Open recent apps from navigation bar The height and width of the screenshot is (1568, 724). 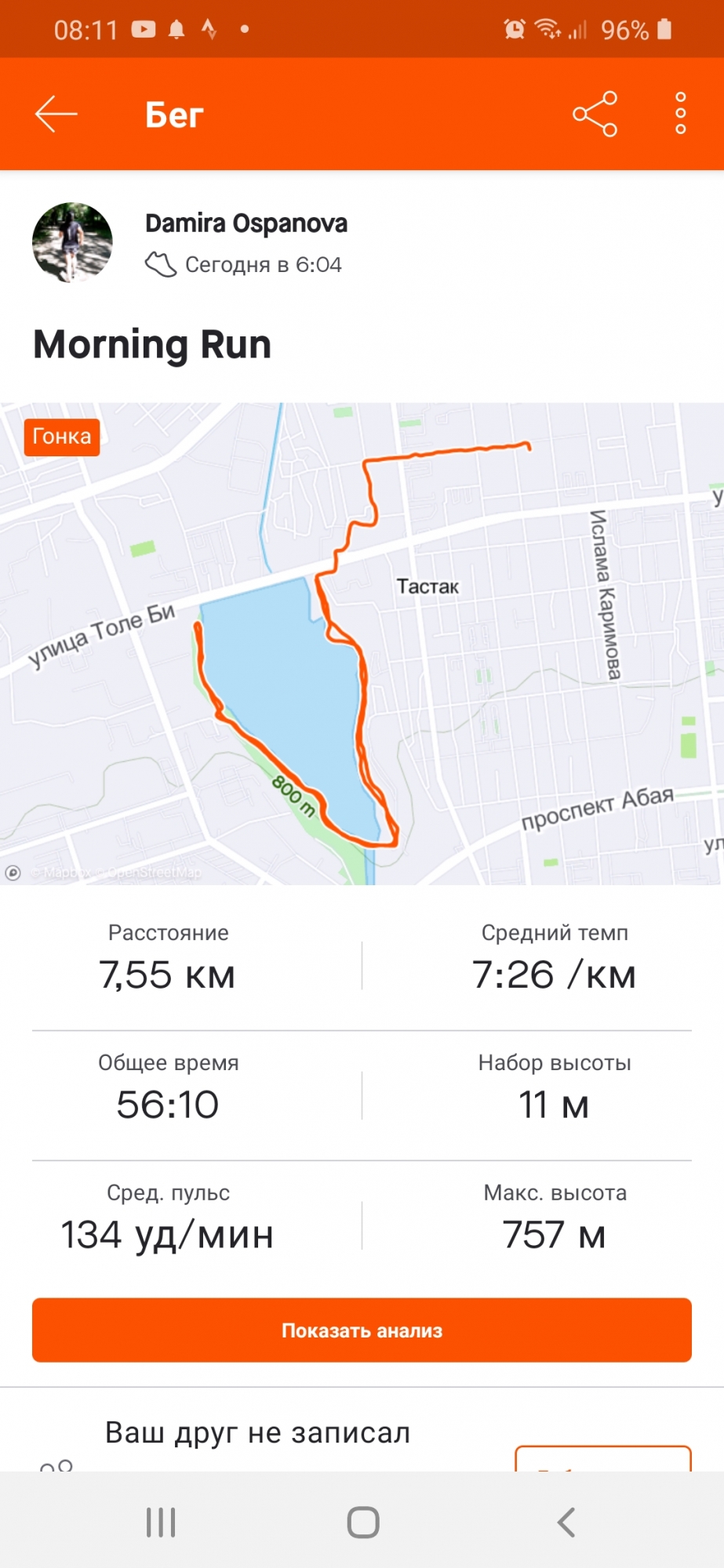point(161,1523)
